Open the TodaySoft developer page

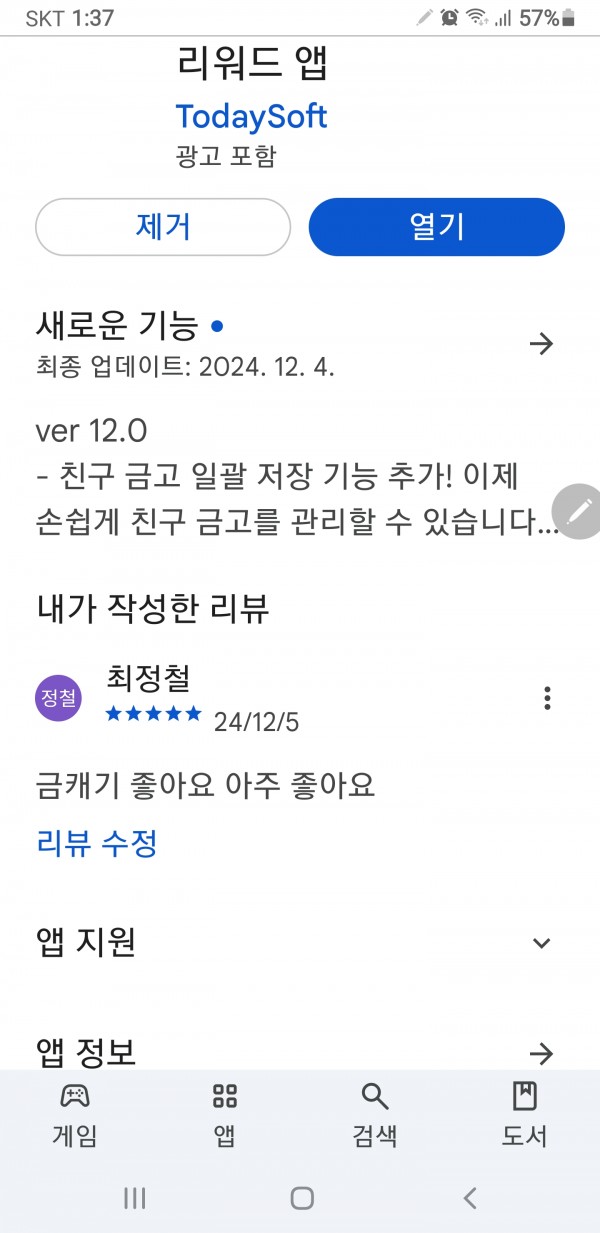click(251, 117)
